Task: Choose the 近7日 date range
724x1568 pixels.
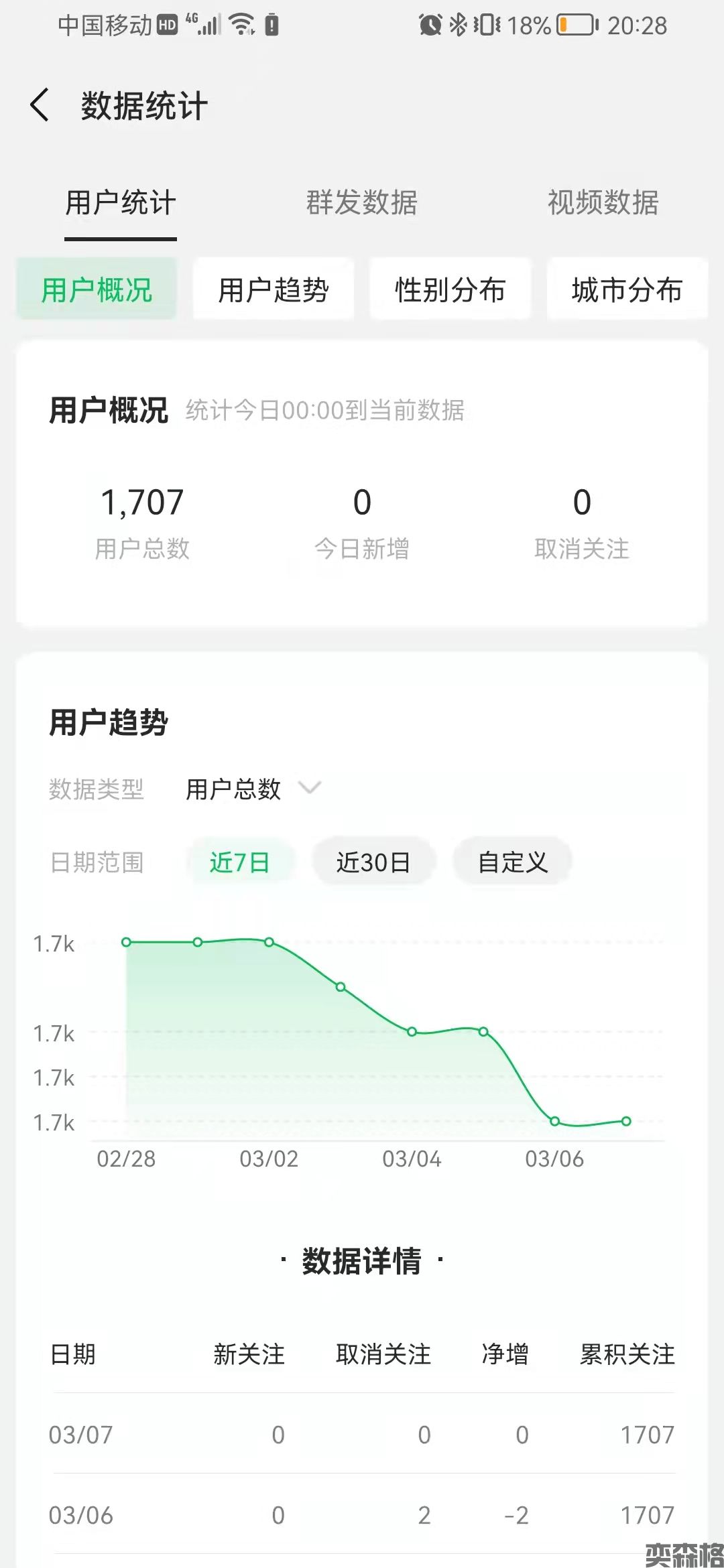Action: click(239, 862)
